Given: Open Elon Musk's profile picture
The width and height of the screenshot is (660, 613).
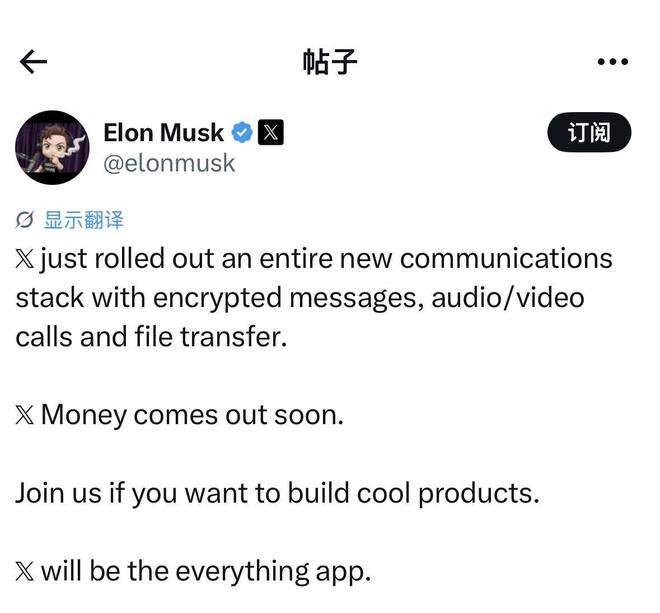Looking at the screenshot, I should point(52,147).
